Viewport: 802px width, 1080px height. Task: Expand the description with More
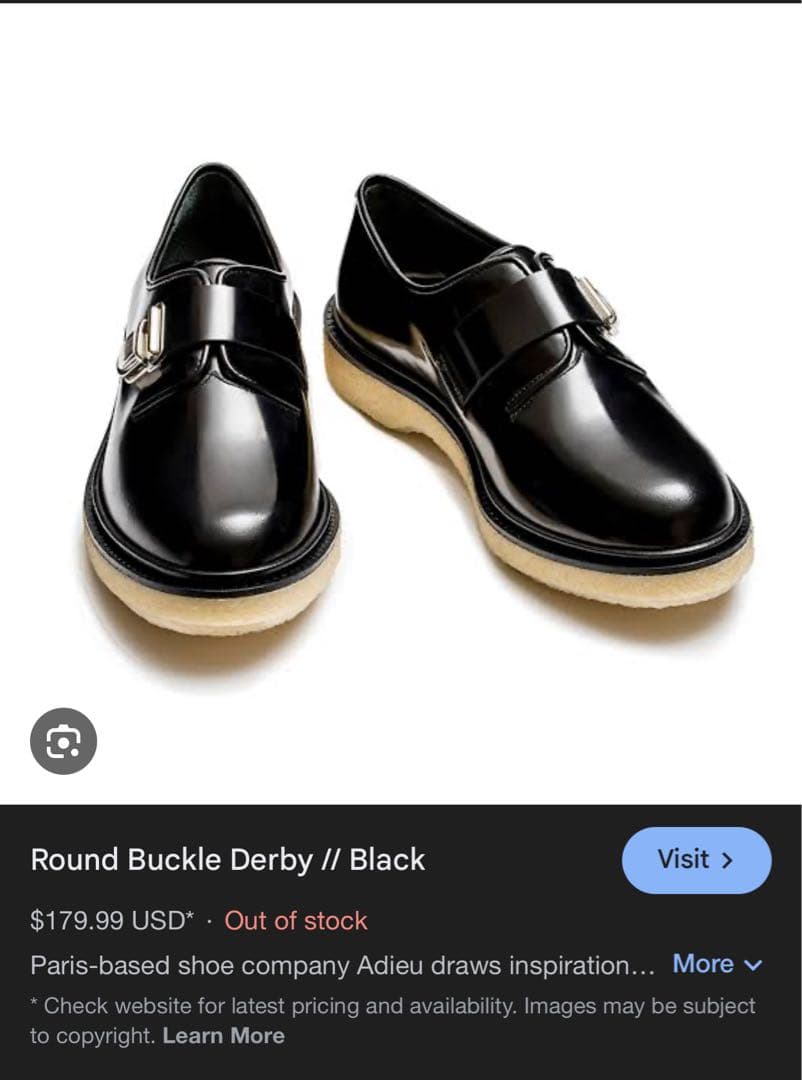tap(716, 964)
